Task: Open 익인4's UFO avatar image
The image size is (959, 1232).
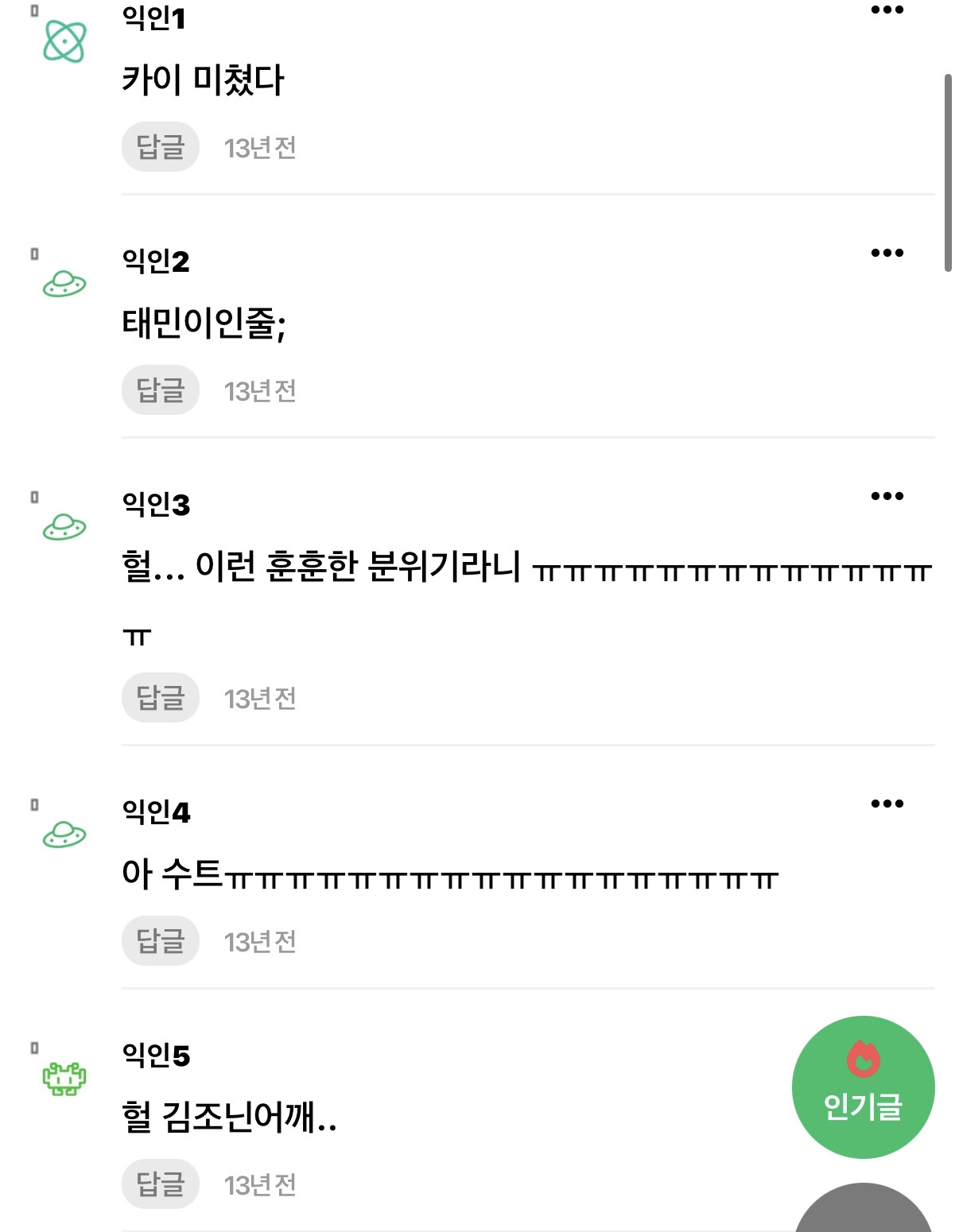Action: coord(67,835)
